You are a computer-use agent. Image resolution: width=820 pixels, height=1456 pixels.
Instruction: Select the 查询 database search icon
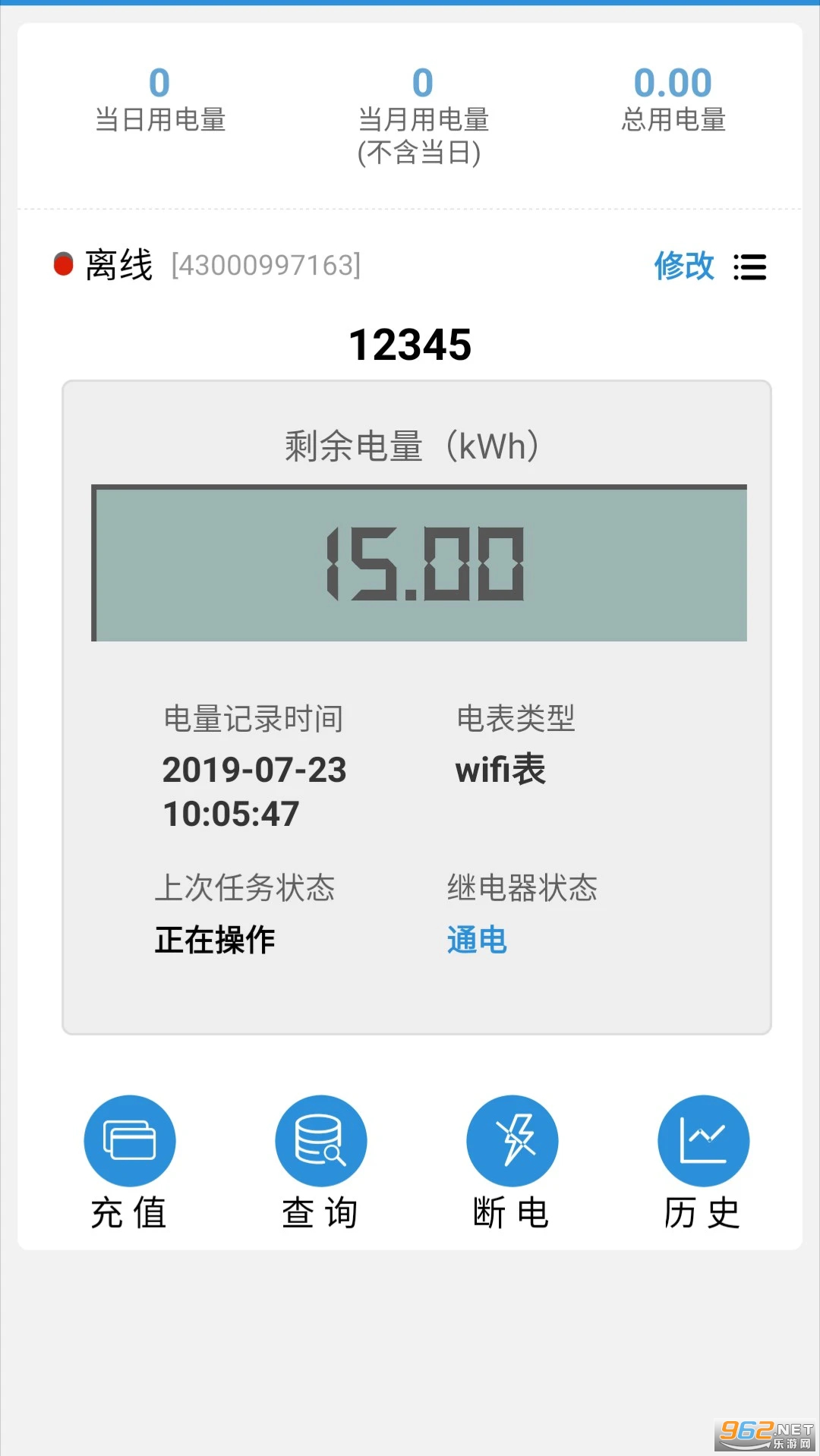tap(321, 1139)
